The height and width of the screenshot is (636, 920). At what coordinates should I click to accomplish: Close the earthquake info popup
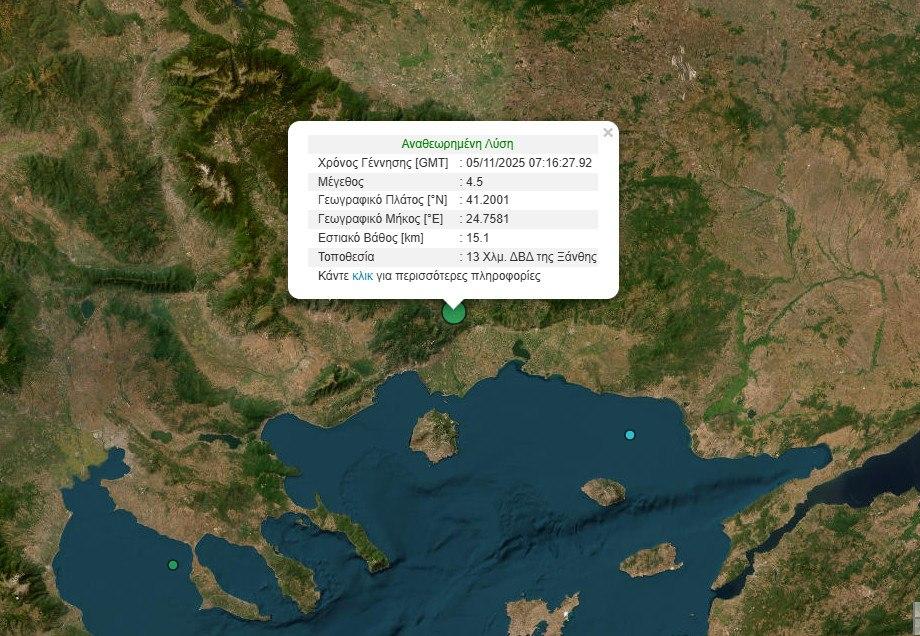coord(607,133)
